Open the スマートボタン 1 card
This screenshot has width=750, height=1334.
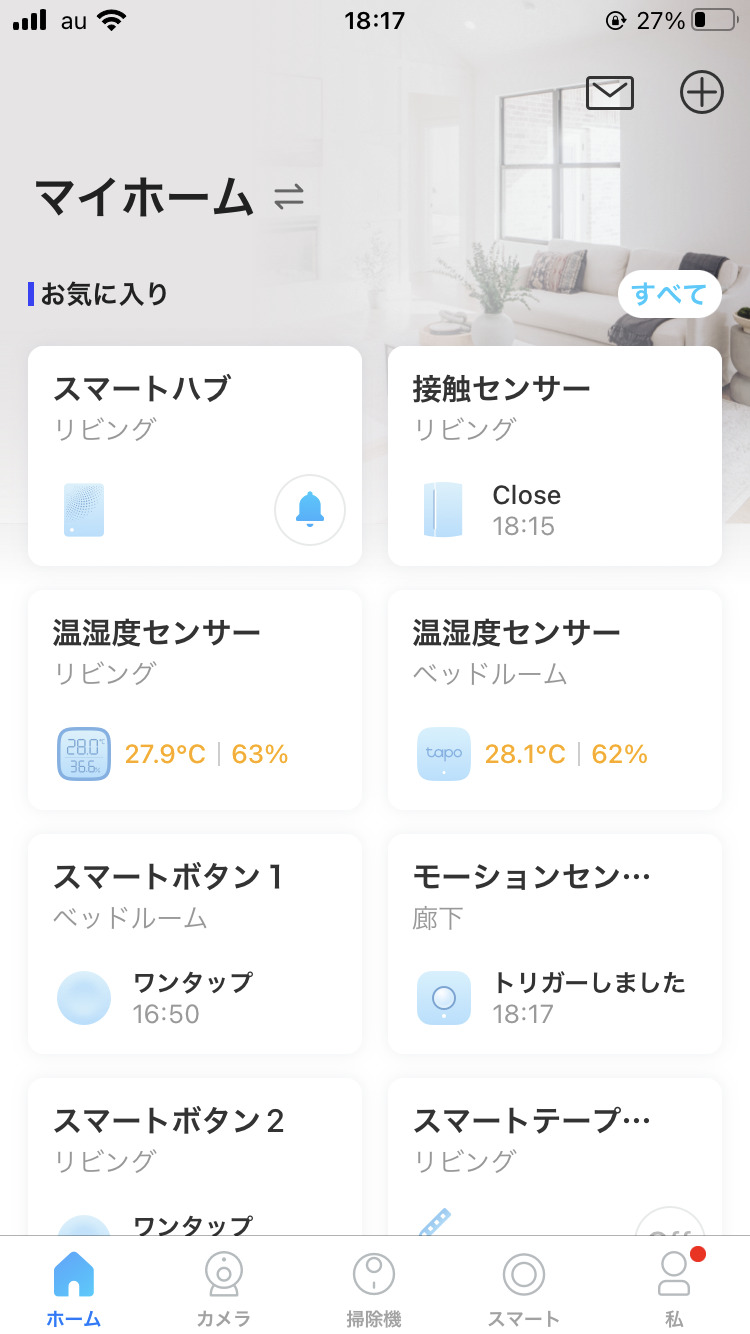click(x=195, y=944)
